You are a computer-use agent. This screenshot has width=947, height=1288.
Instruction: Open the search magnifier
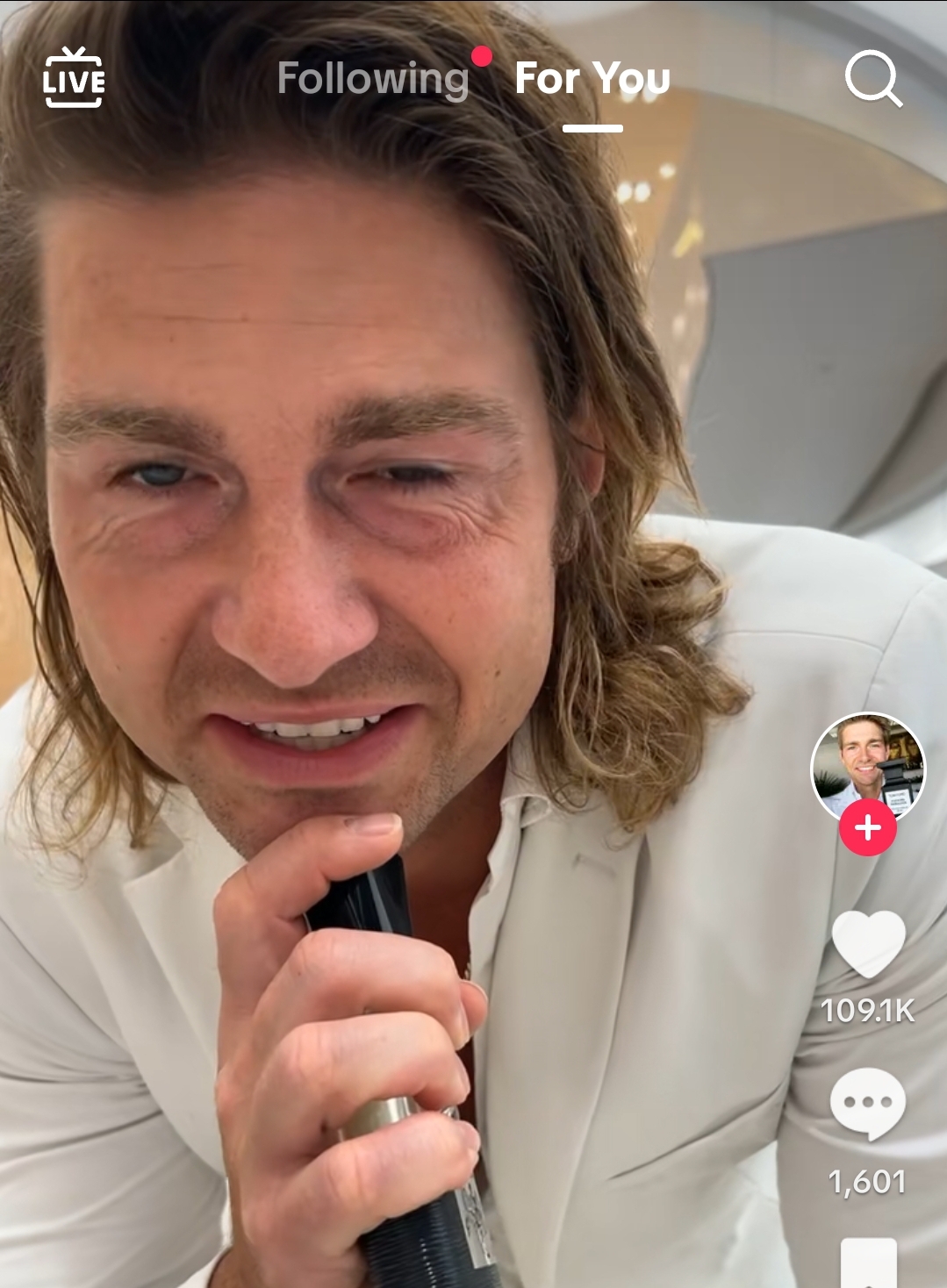[873, 80]
